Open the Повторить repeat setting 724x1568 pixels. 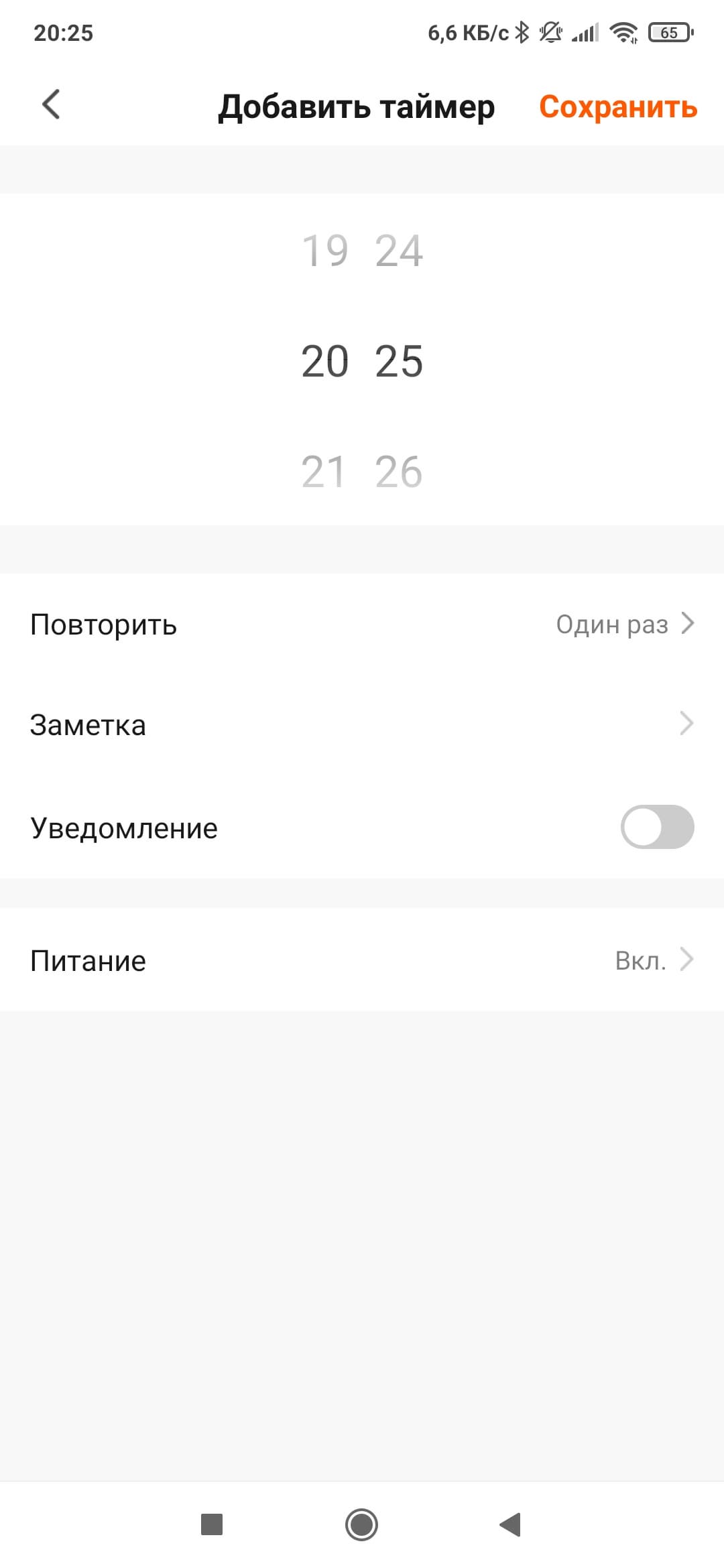tap(362, 625)
